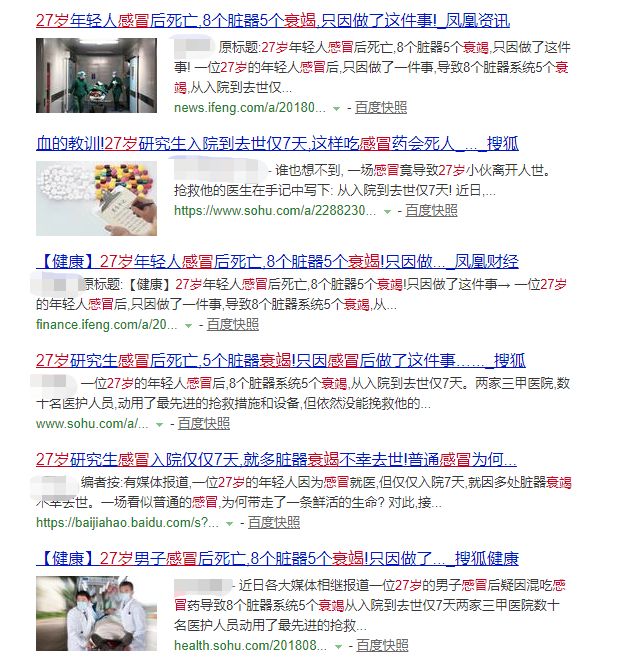Tap the medical staff thumbnail of the health.sohu.com result
Viewport: 620px width, 663px height.
[95, 614]
